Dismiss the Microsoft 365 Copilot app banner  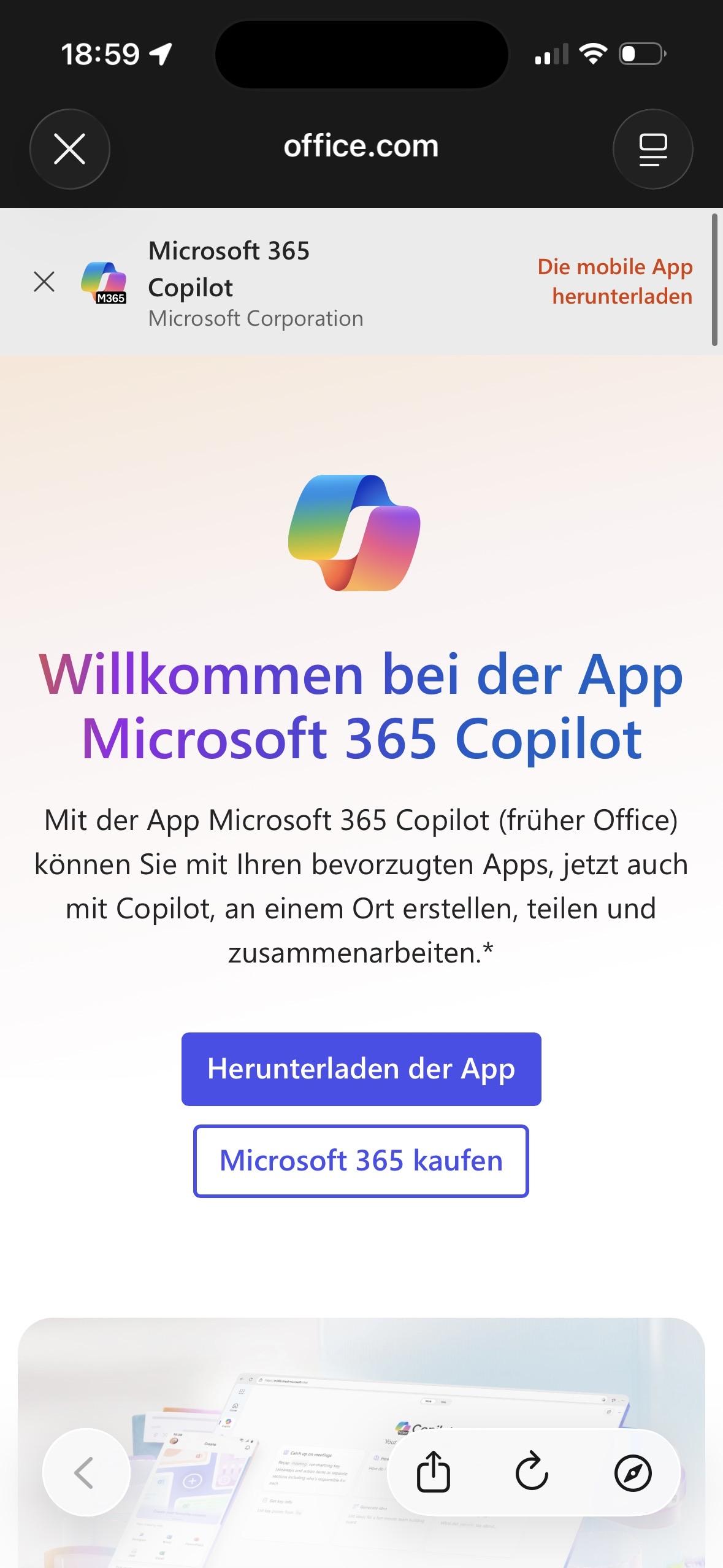(44, 282)
